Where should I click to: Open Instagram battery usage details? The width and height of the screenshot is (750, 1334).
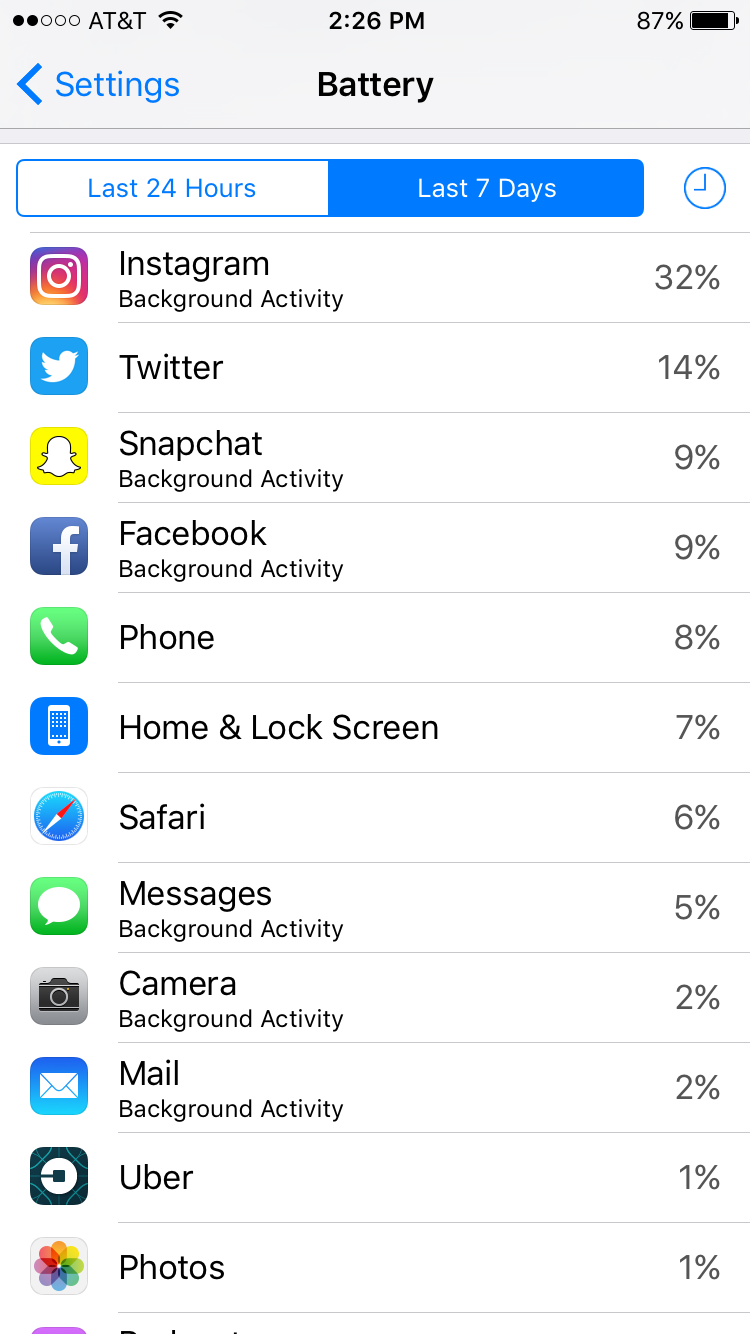coord(375,277)
